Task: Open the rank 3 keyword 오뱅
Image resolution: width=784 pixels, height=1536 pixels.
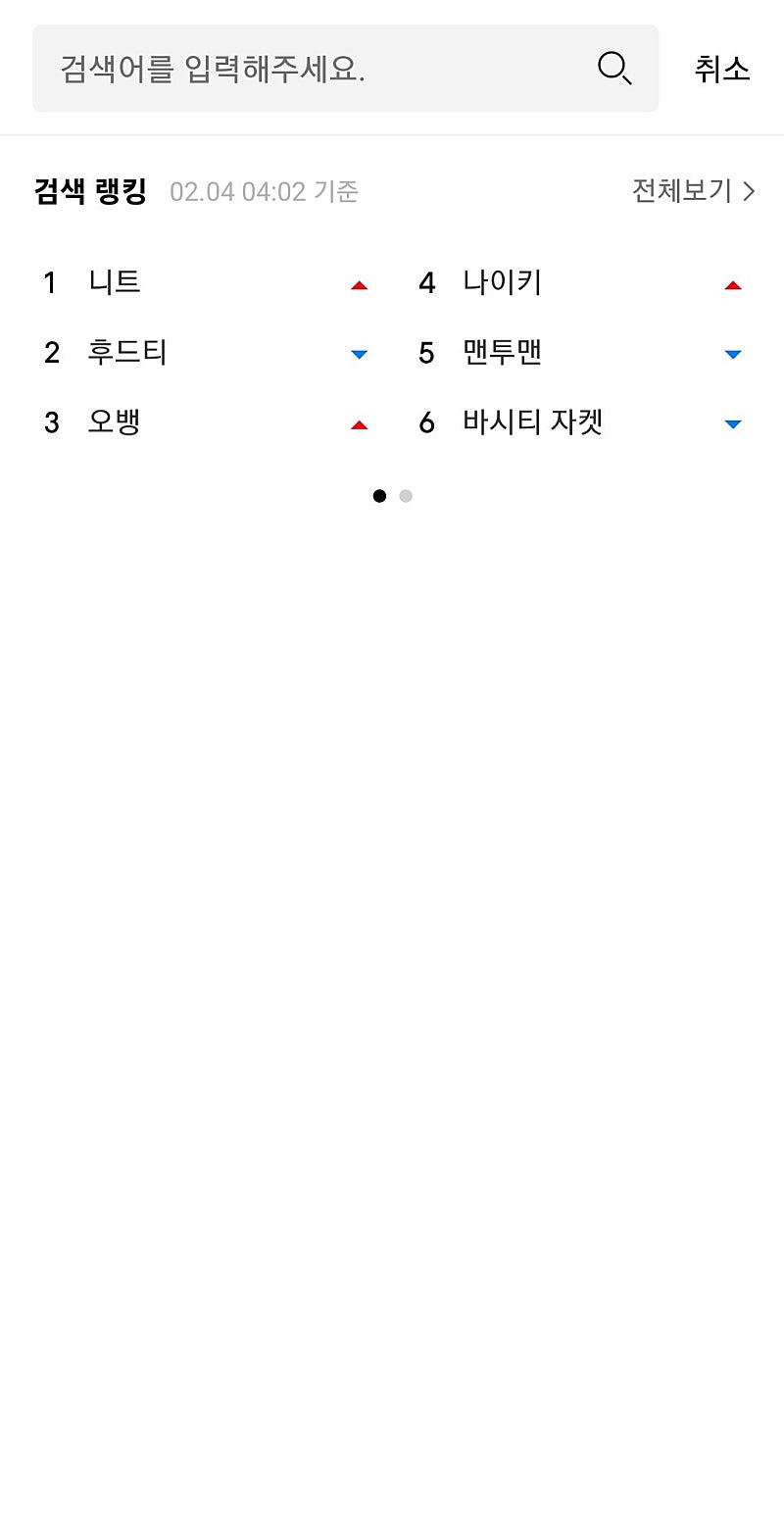Action: 115,421
